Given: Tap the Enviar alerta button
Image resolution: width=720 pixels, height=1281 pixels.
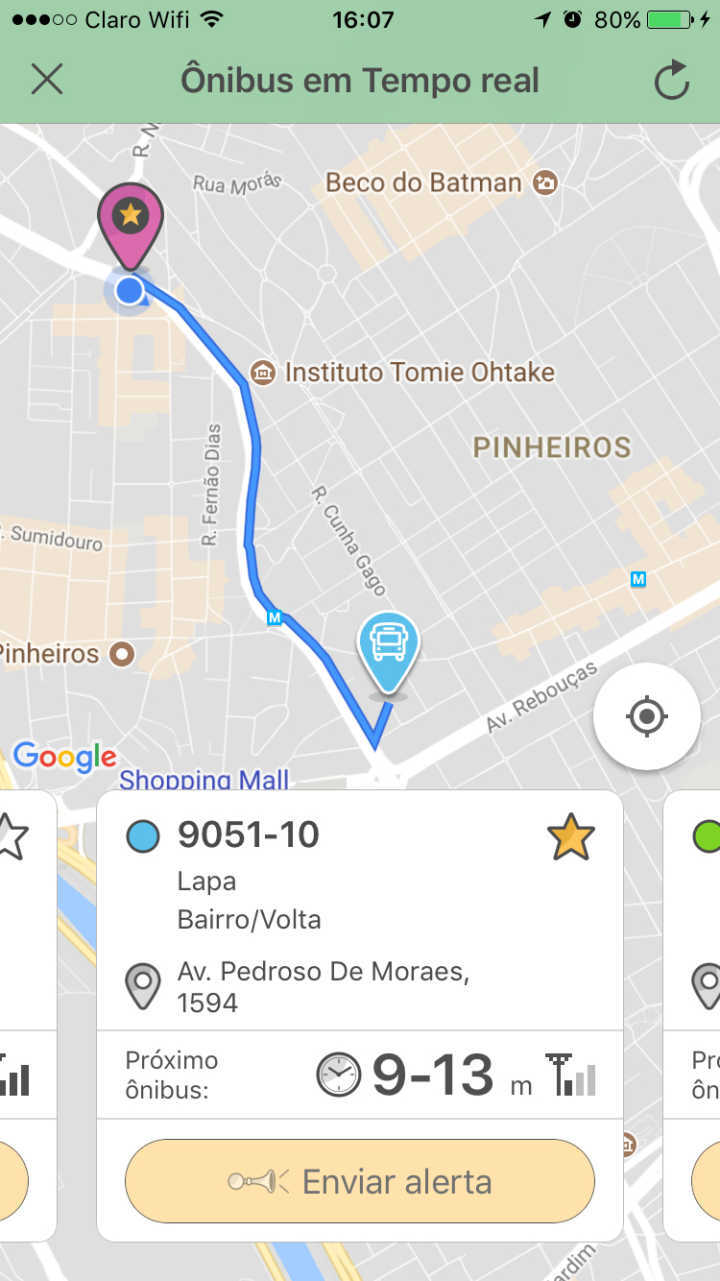Looking at the screenshot, I should click(360, 1181).
